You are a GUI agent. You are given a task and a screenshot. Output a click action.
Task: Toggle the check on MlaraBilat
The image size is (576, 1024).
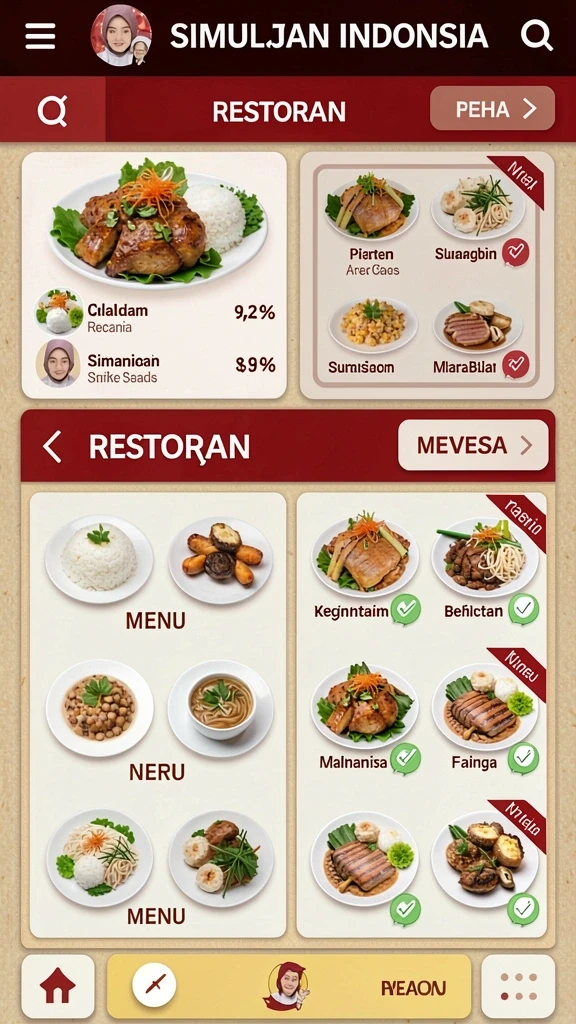pos(516,364)
